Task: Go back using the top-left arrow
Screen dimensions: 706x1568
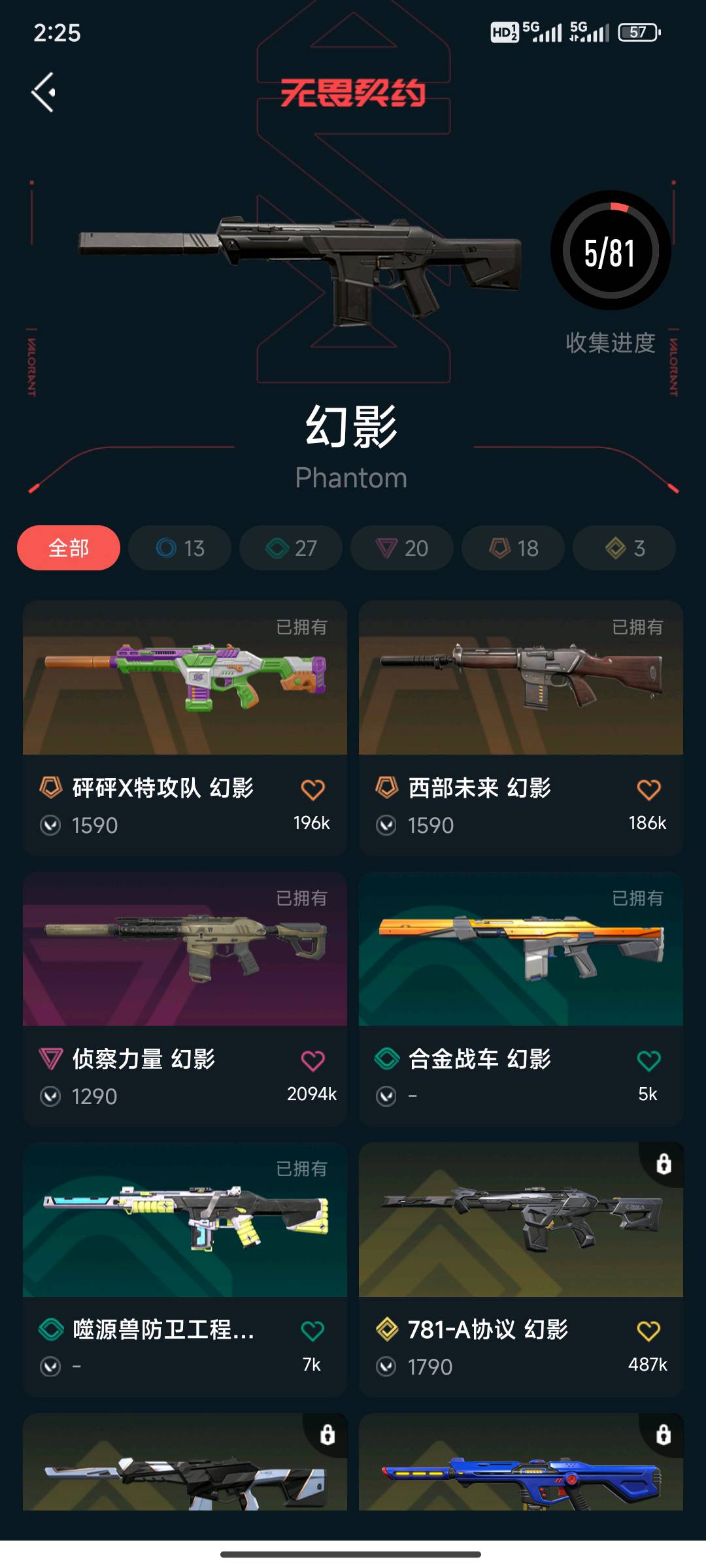Action: coord(44,93)
